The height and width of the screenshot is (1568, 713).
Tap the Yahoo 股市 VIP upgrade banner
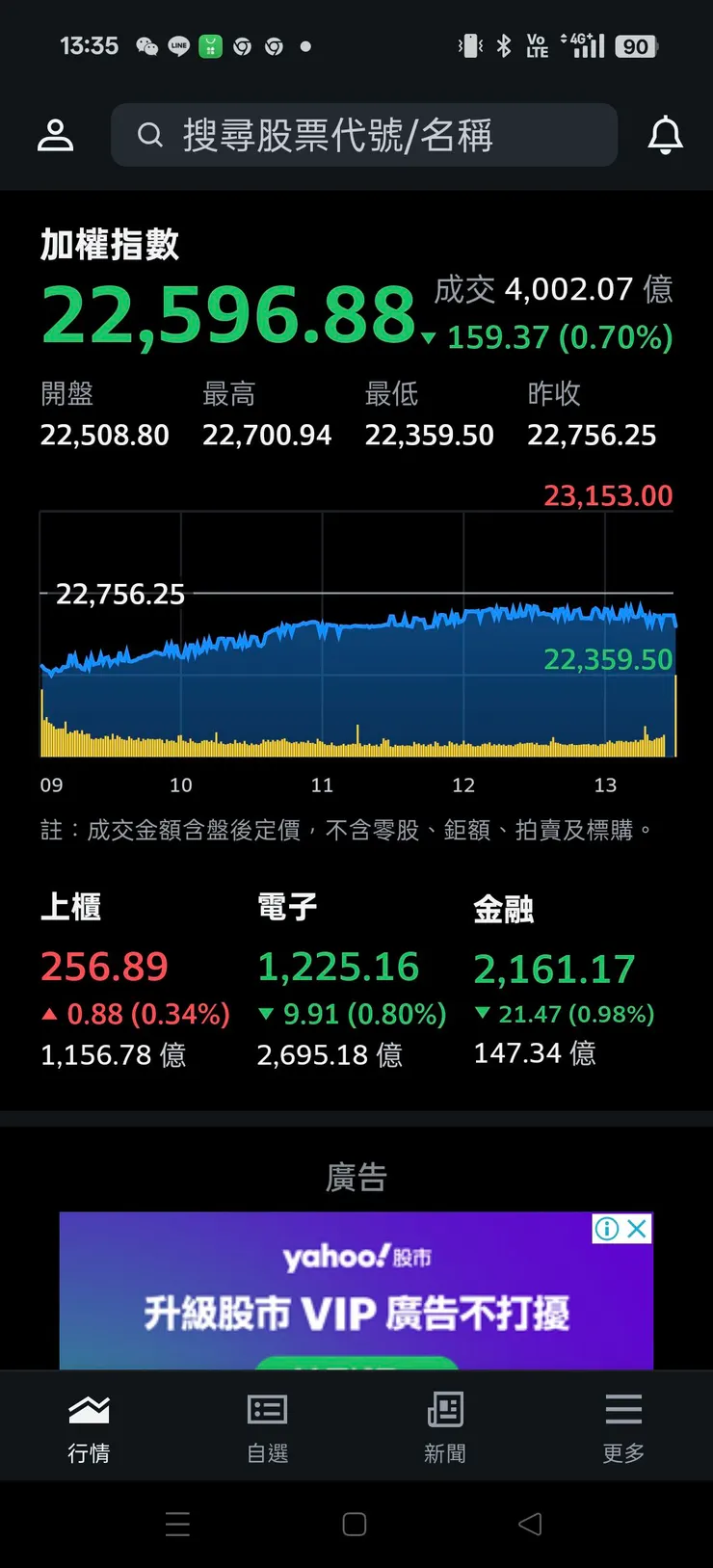(x=356, y=1291)
